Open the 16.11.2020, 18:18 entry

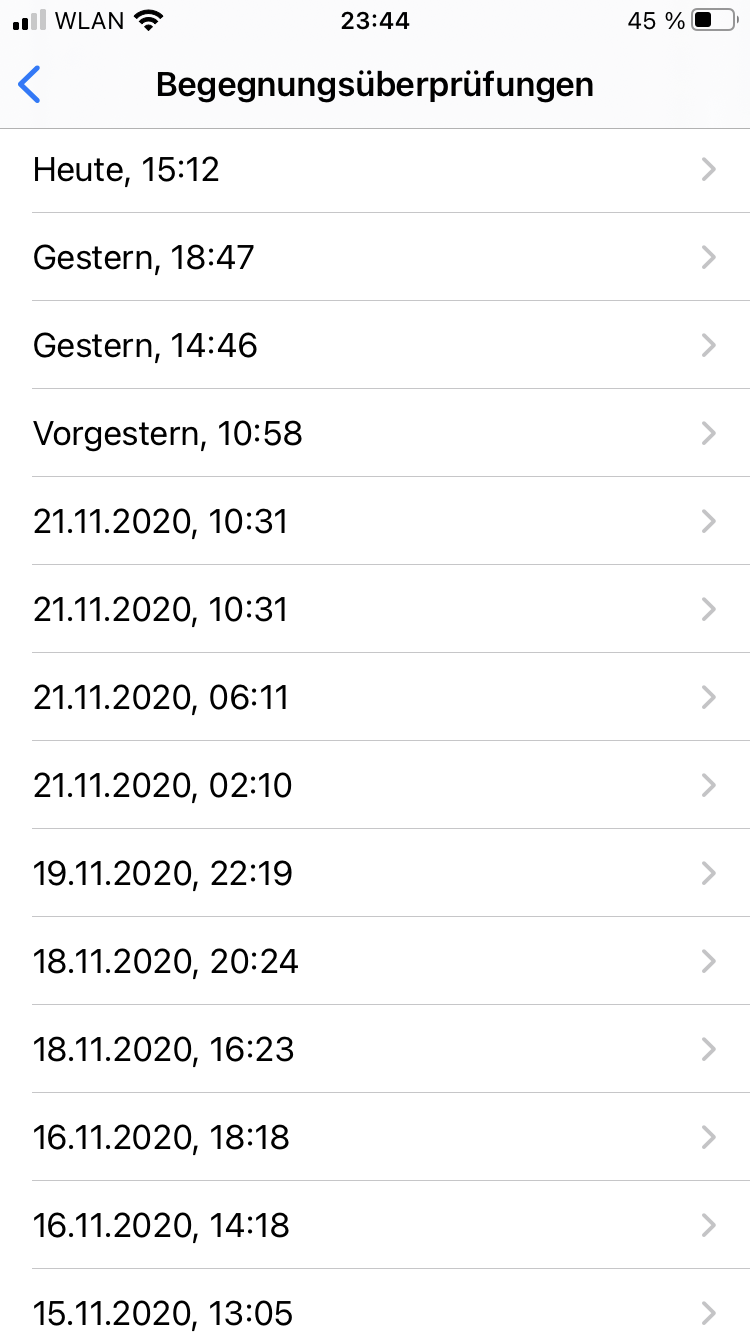coord(375,1138)
